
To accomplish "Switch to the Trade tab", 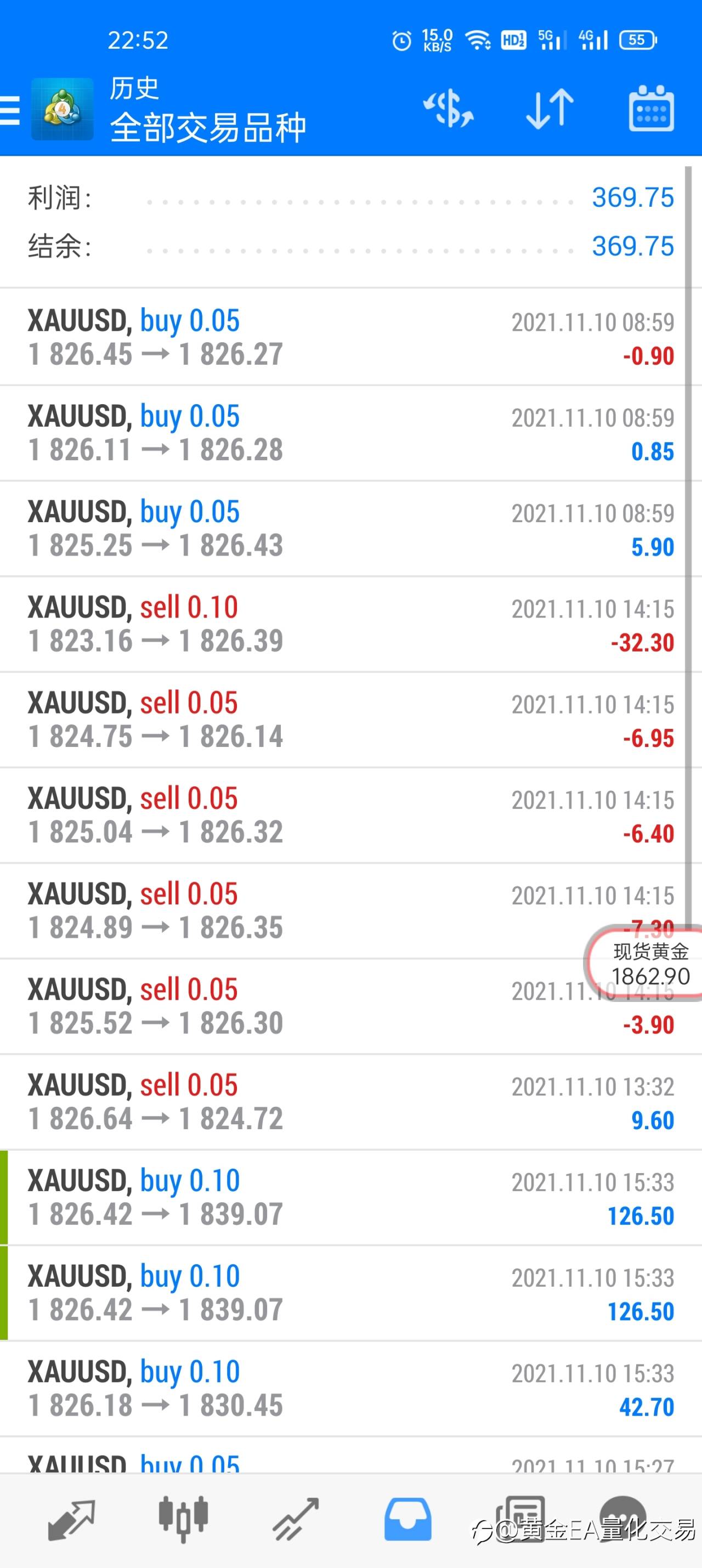I will (x=295, y=1519).
